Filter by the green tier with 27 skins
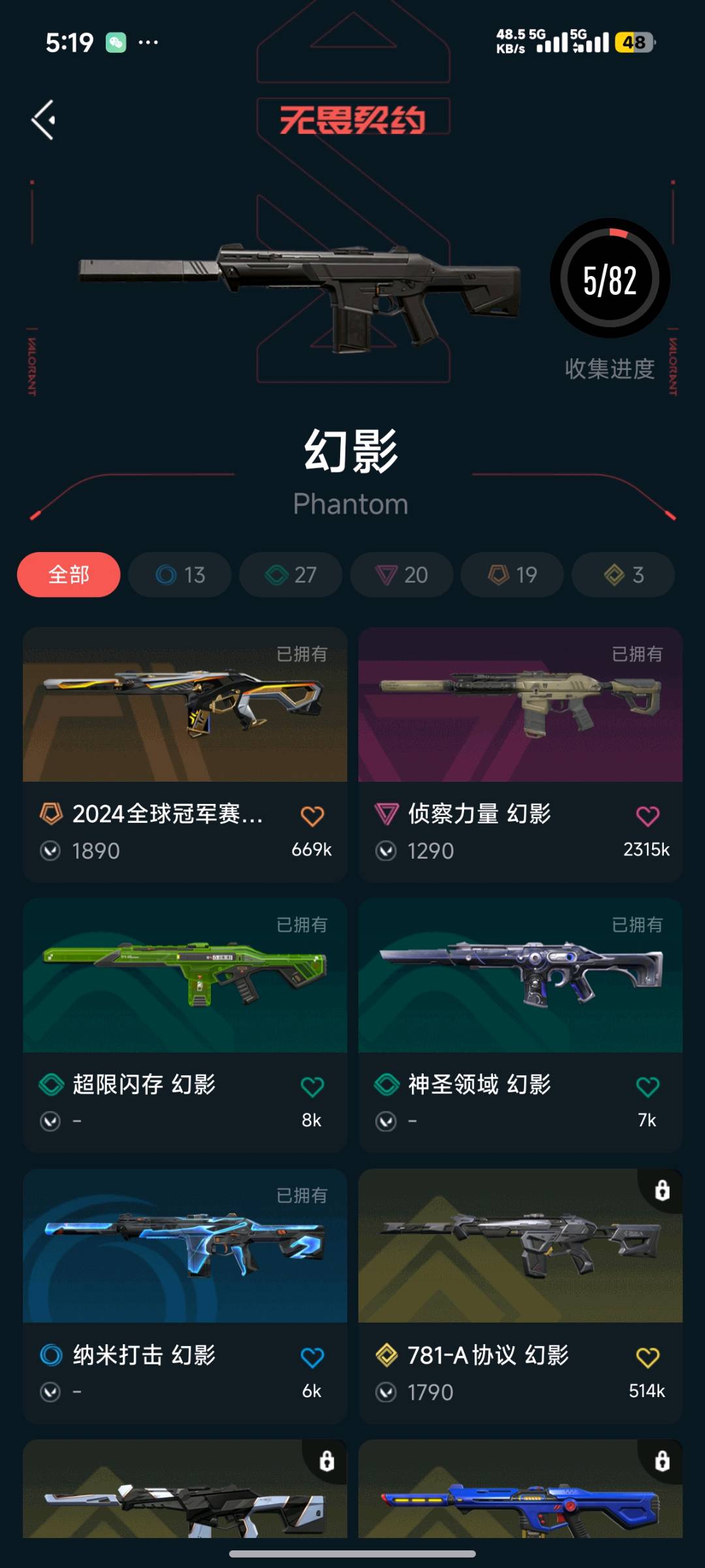Screen dimensions: 705x1568 [x=290, y=575]
